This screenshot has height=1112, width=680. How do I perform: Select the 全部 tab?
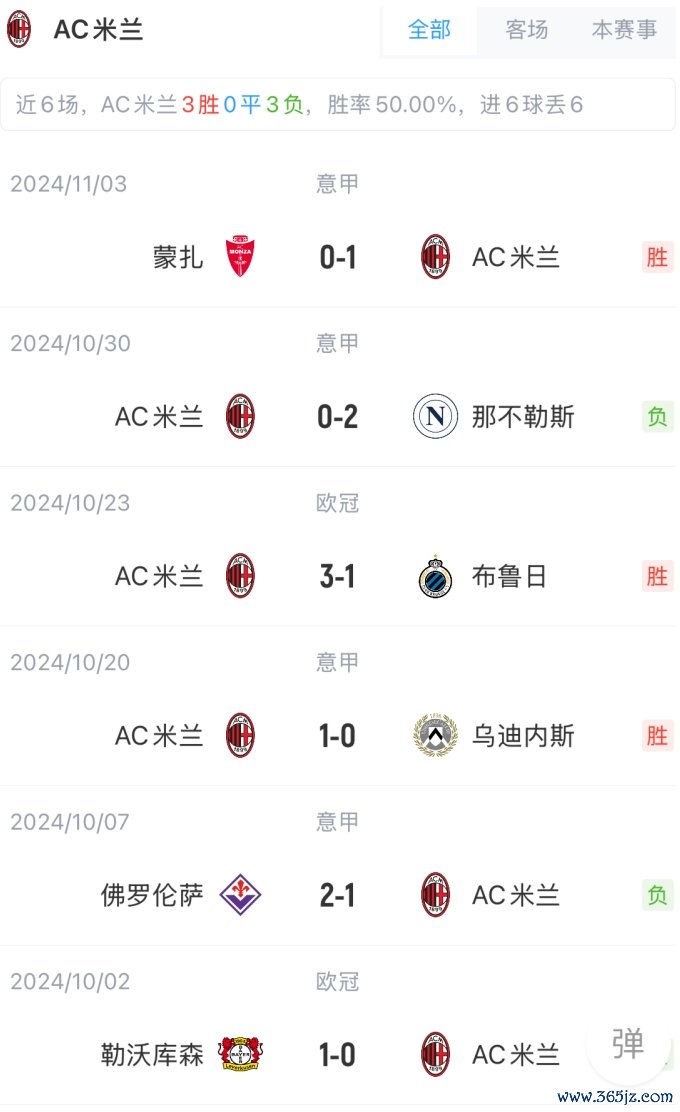pyautogui.click(x=429, y=30)
